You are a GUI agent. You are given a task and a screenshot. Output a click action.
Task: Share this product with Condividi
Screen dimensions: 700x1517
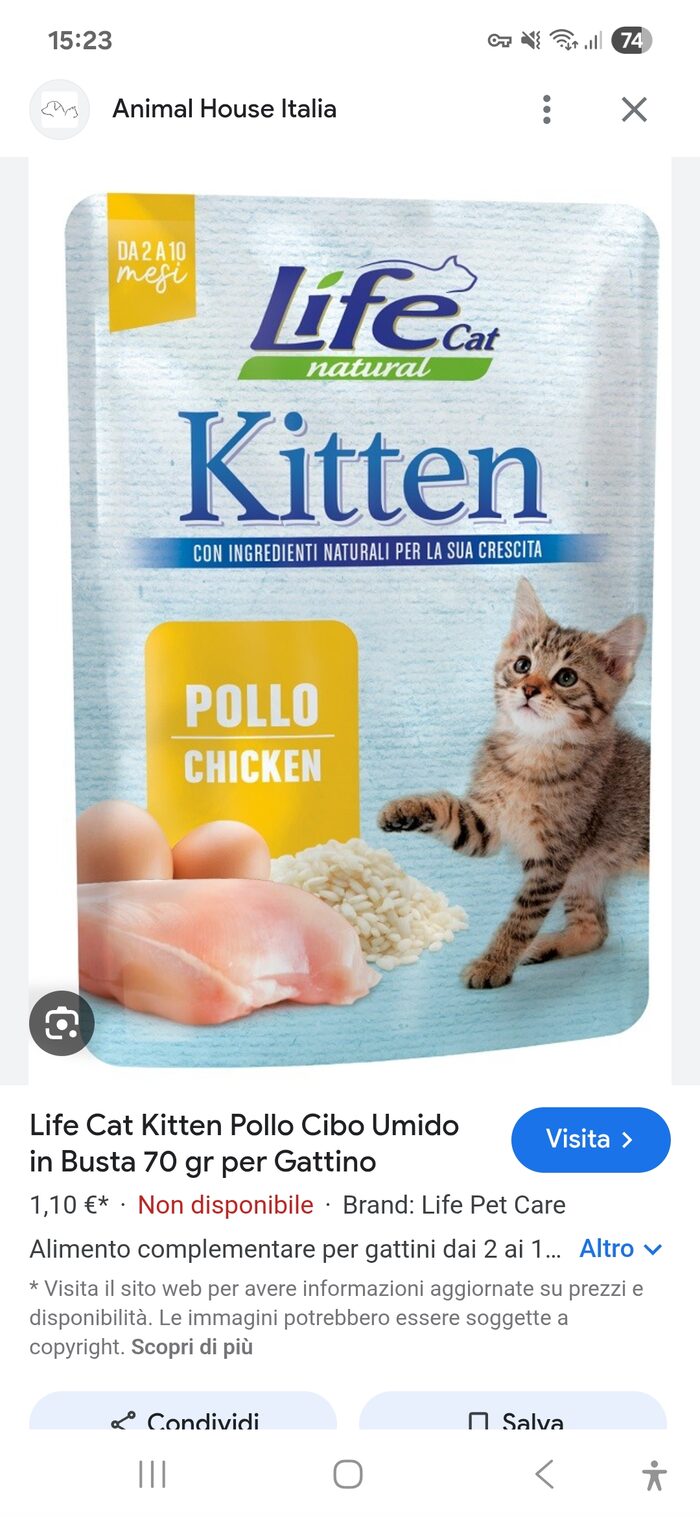click(x=184, y=1418)
